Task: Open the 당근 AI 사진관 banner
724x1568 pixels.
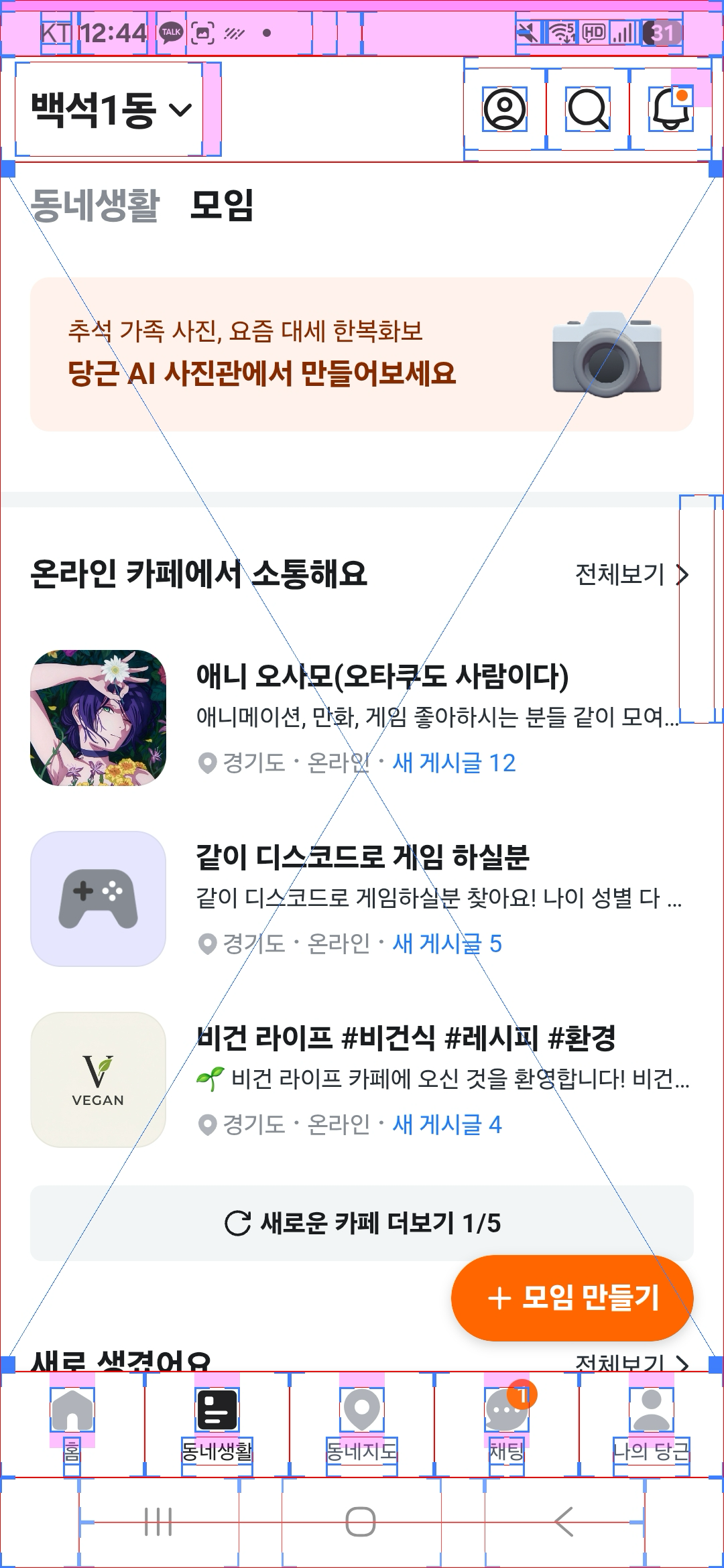Action: (x=362, y=354)
